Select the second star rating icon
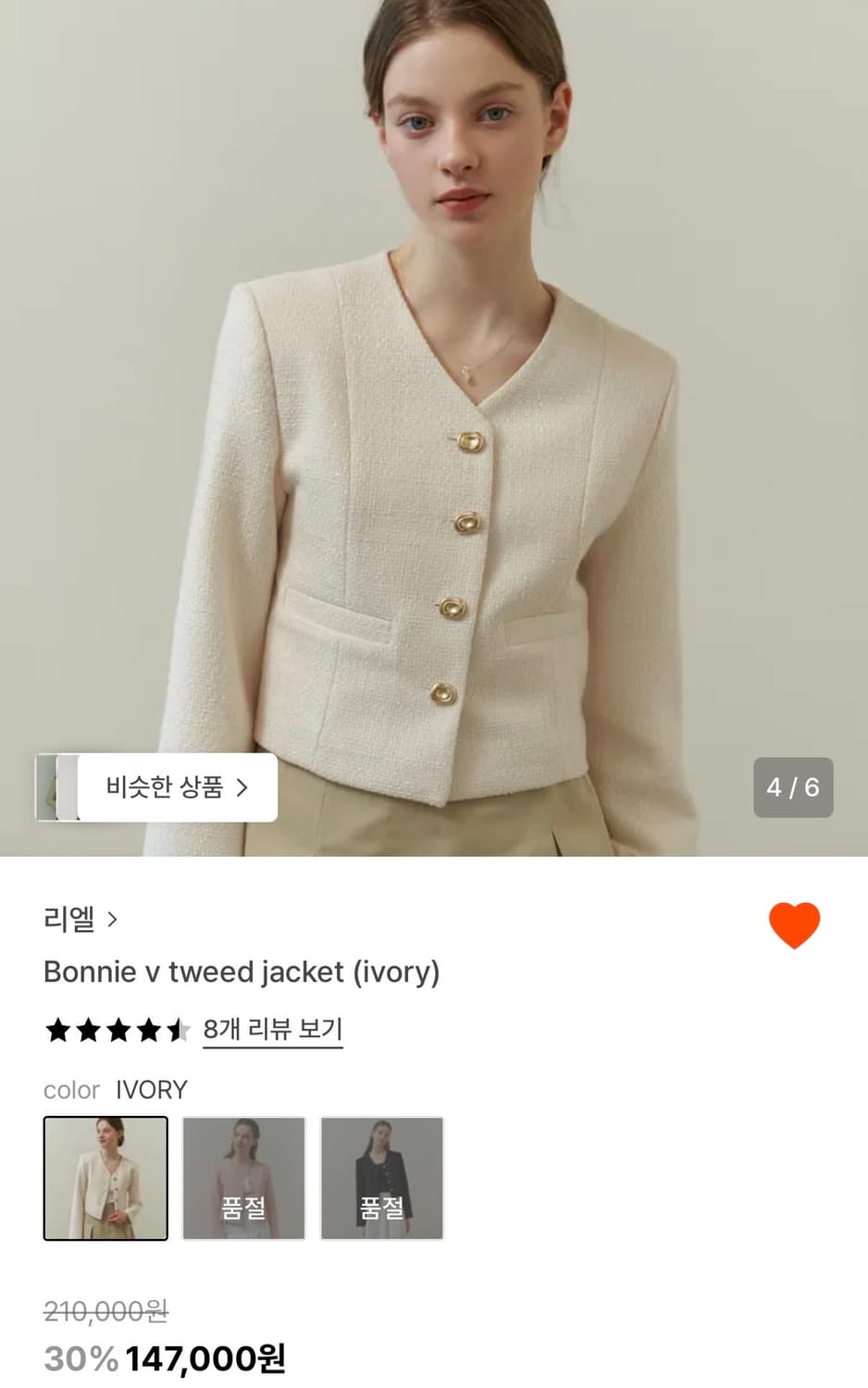Viewport: 868px width, 1388px height. (x=86, y=1030)
